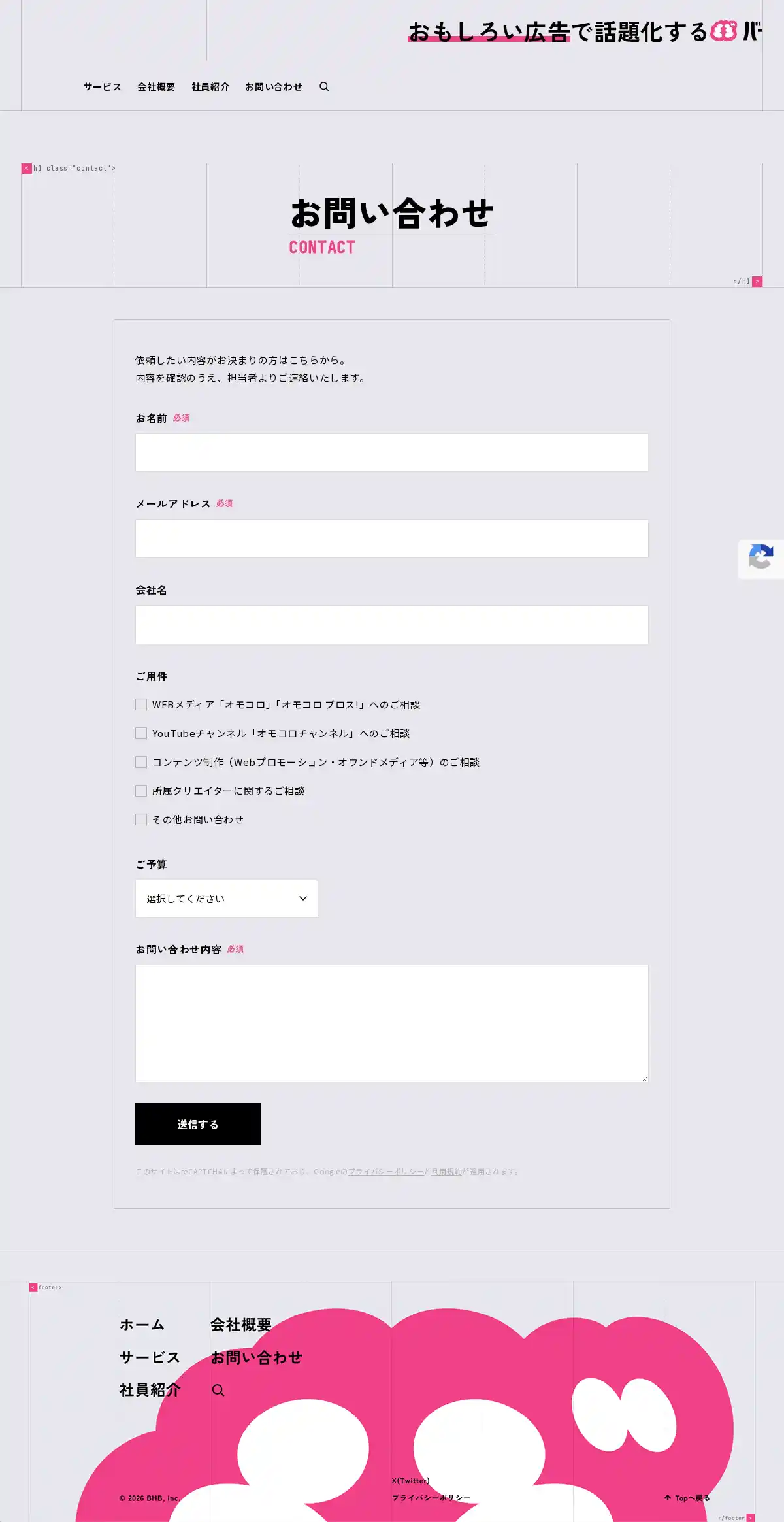
Task: Select the その他お問い合わせ checkbox
Action: pyautogui.click(x=141, y=819)
